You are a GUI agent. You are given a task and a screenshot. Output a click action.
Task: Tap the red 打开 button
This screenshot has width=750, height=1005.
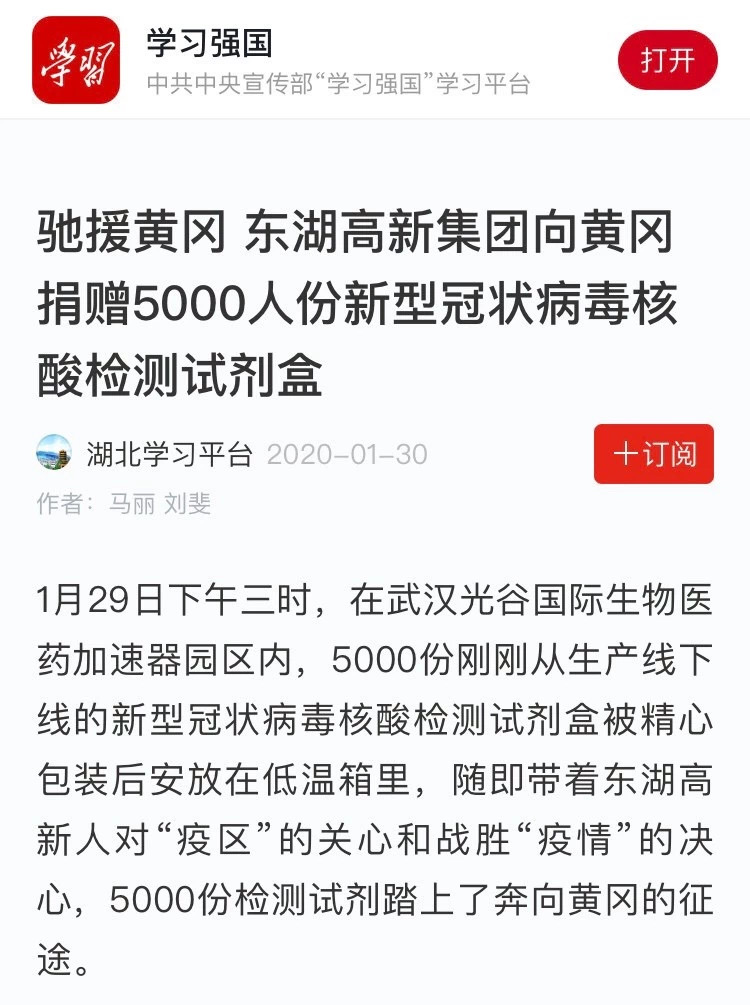(x=667, y=60)
